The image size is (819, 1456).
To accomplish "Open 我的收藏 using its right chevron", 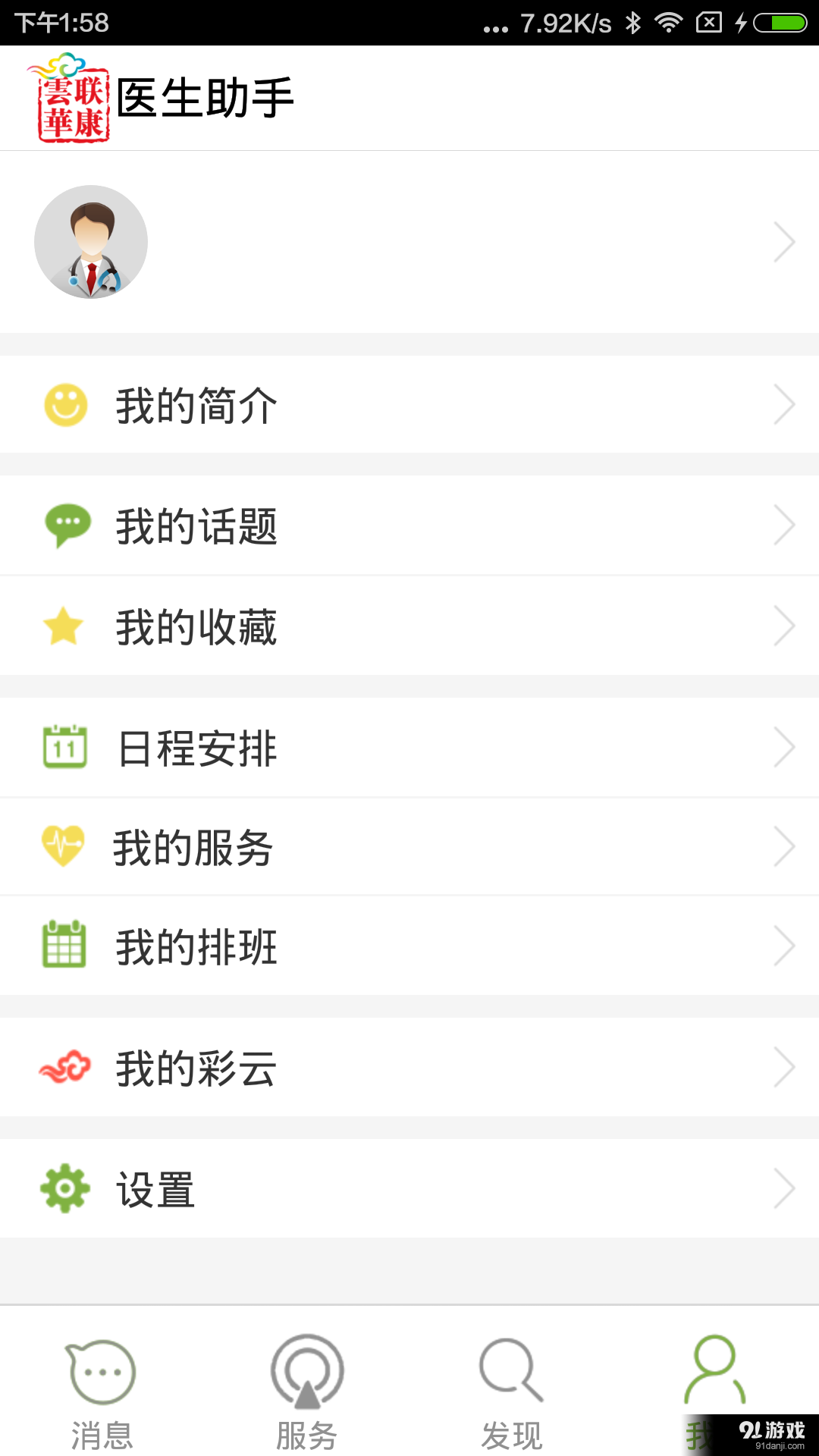I will [786, 626].
